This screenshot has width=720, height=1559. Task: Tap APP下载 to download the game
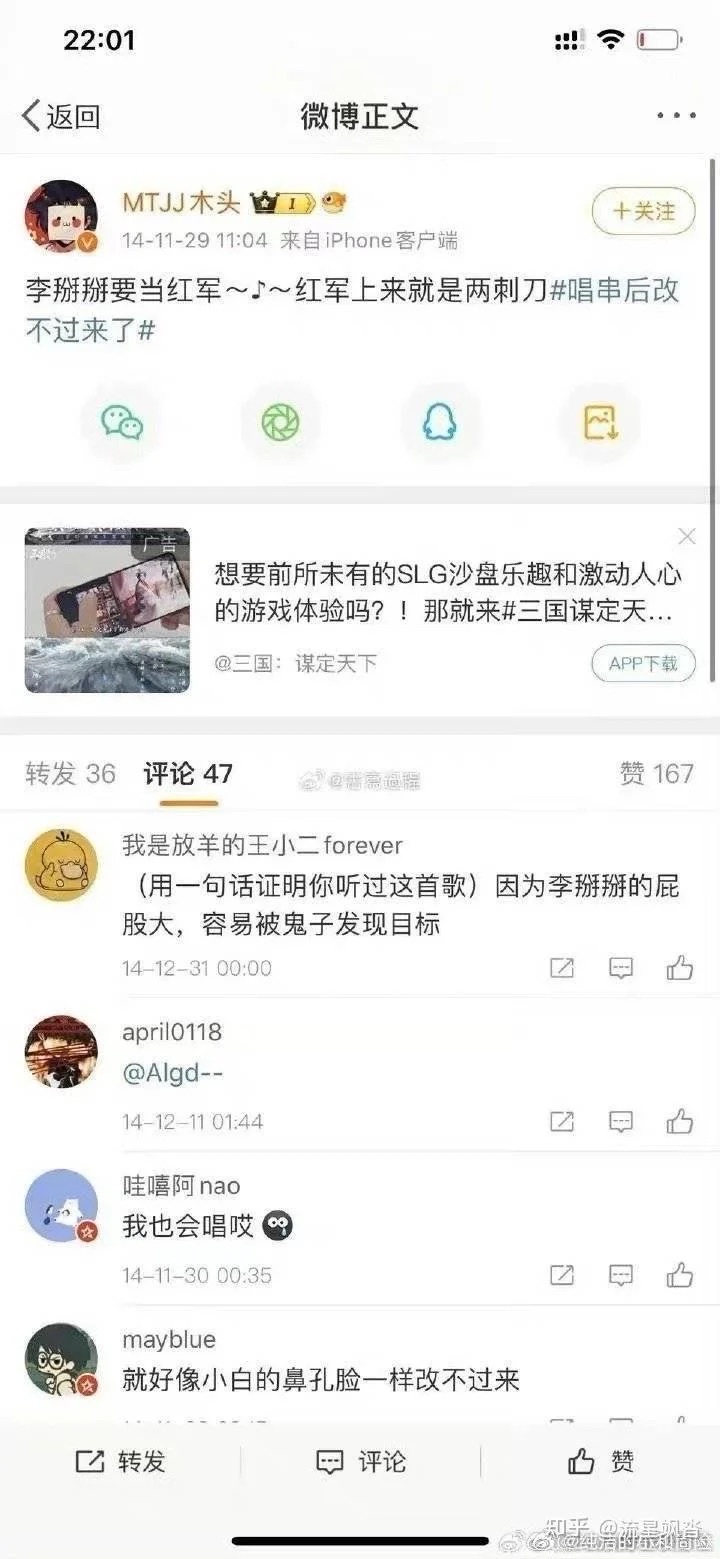tap(643, 663)
